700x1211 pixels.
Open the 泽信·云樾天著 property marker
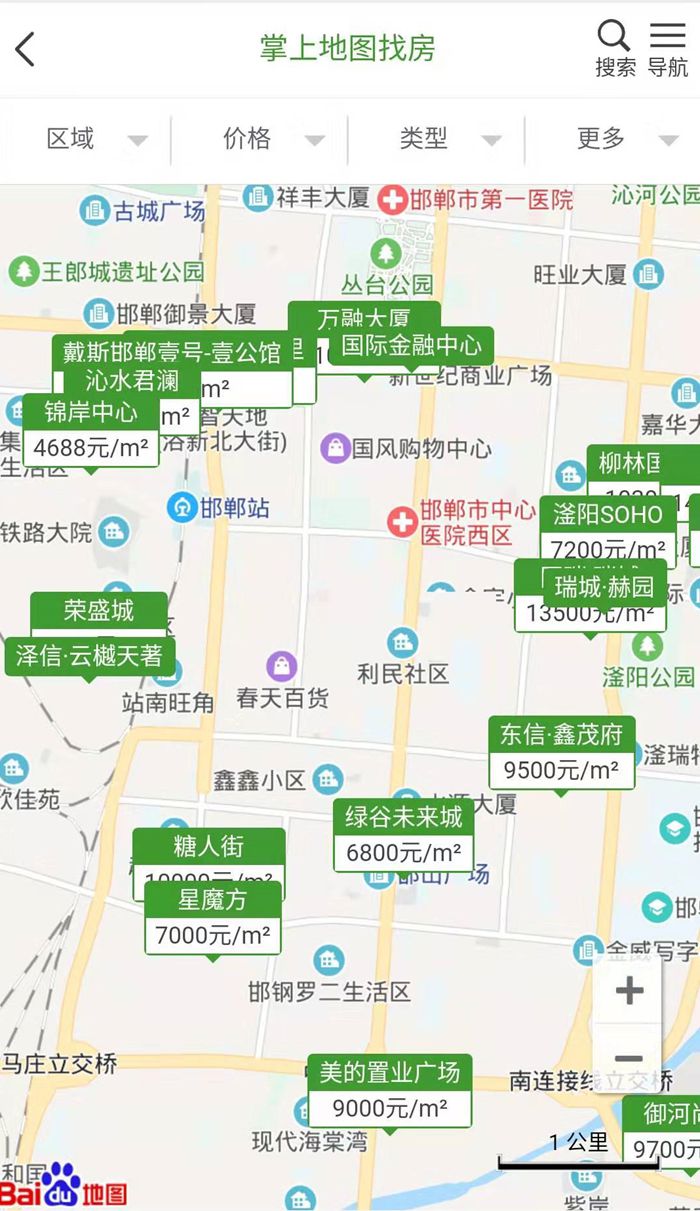pyautogui.click(x=89, y=656)
